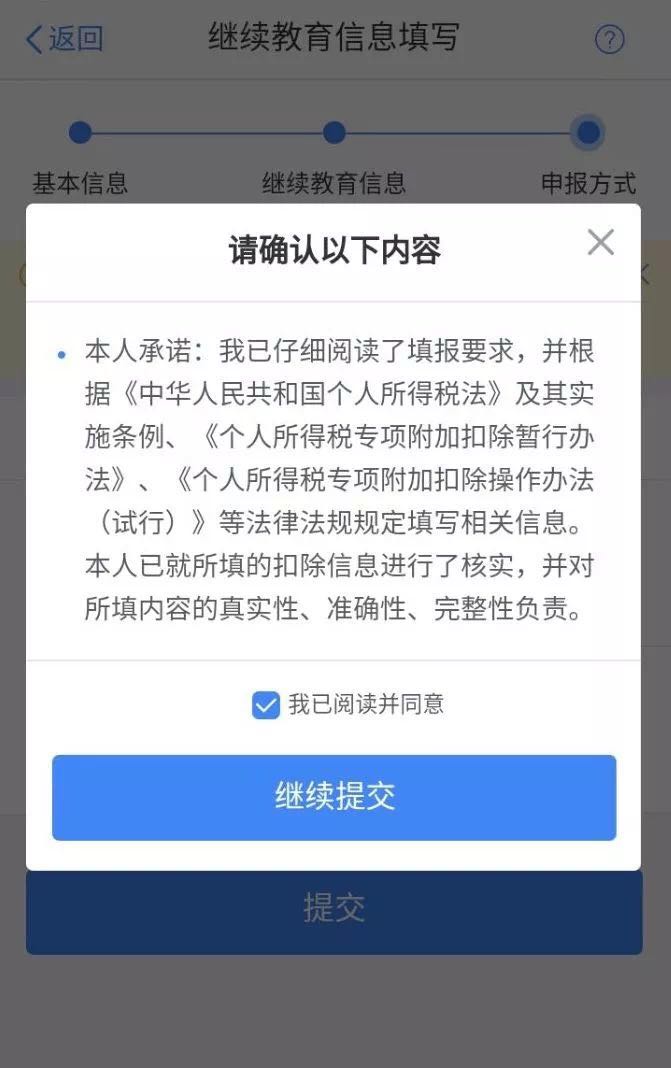Open the help question mark icon
This screenshot has width=671, height=1068.
609,40
